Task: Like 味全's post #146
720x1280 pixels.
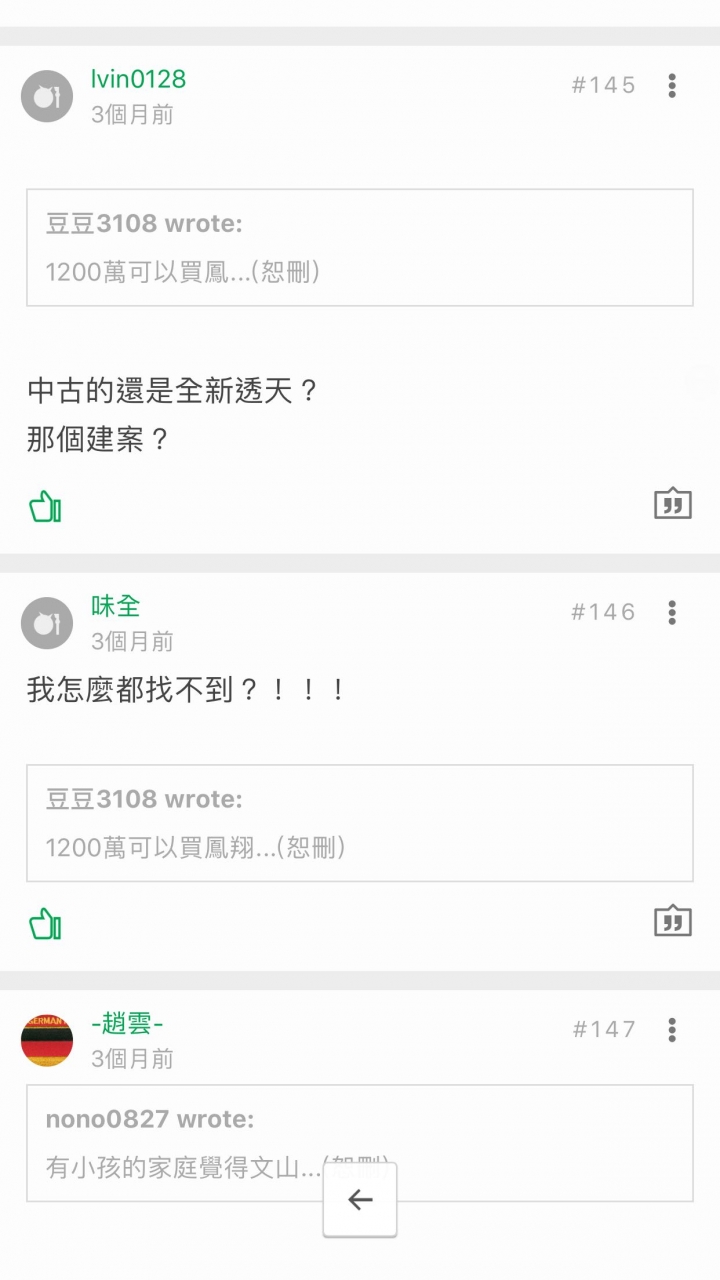Action: (x=45, y=924)
